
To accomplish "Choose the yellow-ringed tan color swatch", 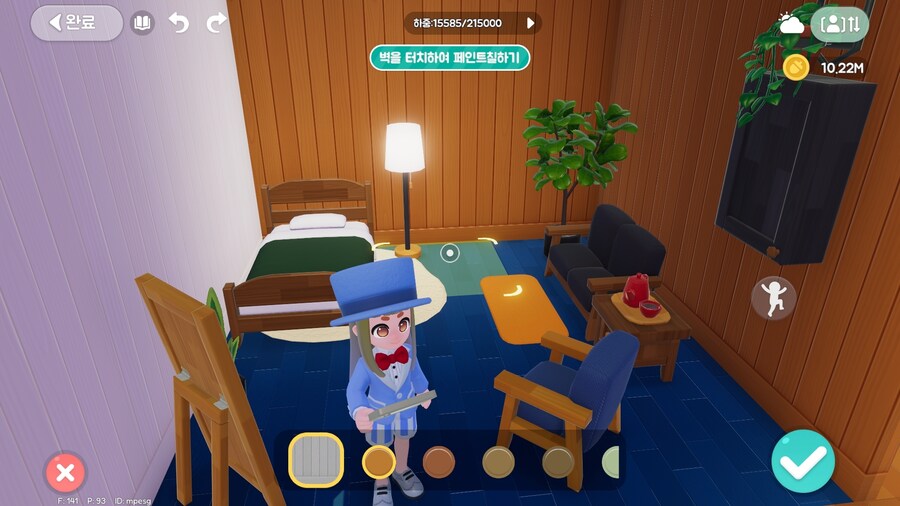I will (x=378, y=462).
